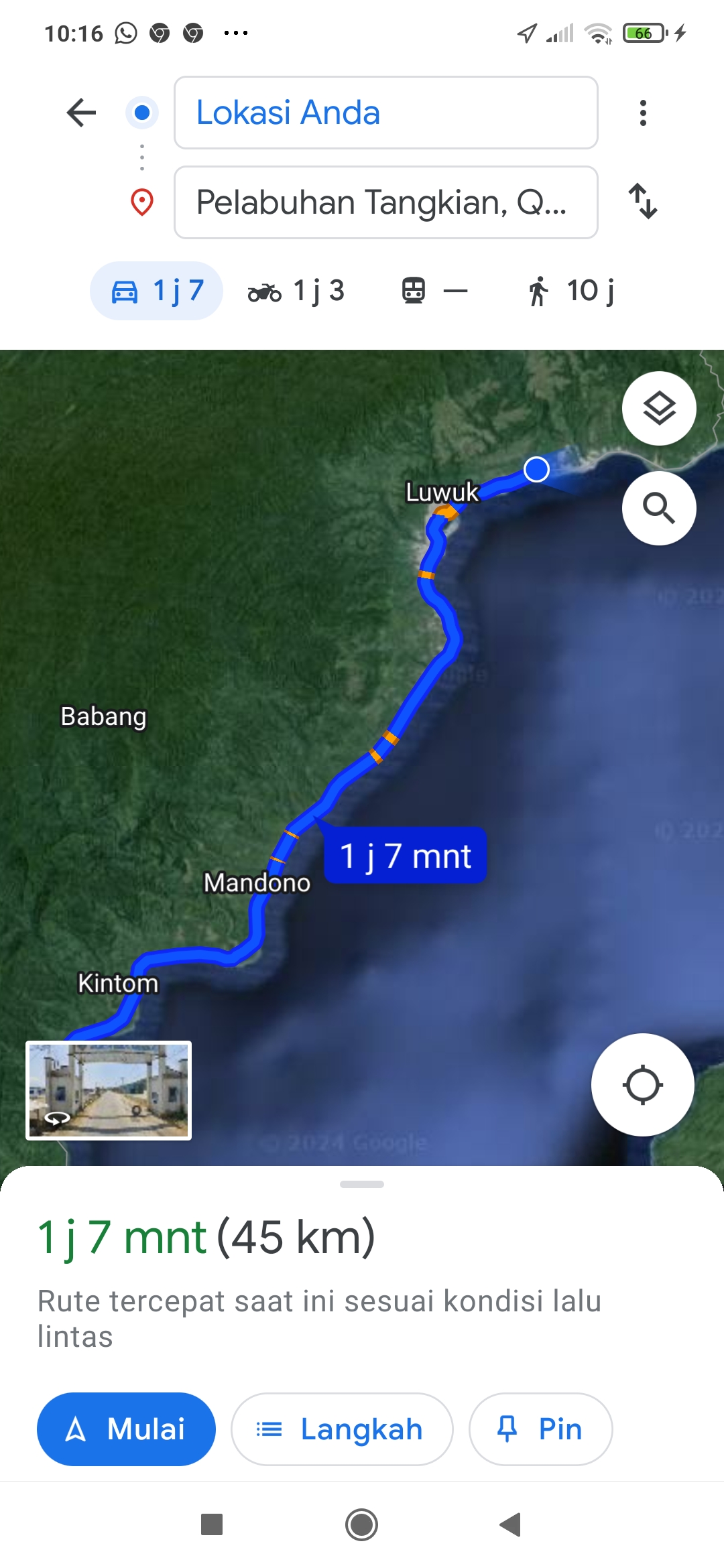
Task: Pin this route
Action: (x=540, y=1429)
